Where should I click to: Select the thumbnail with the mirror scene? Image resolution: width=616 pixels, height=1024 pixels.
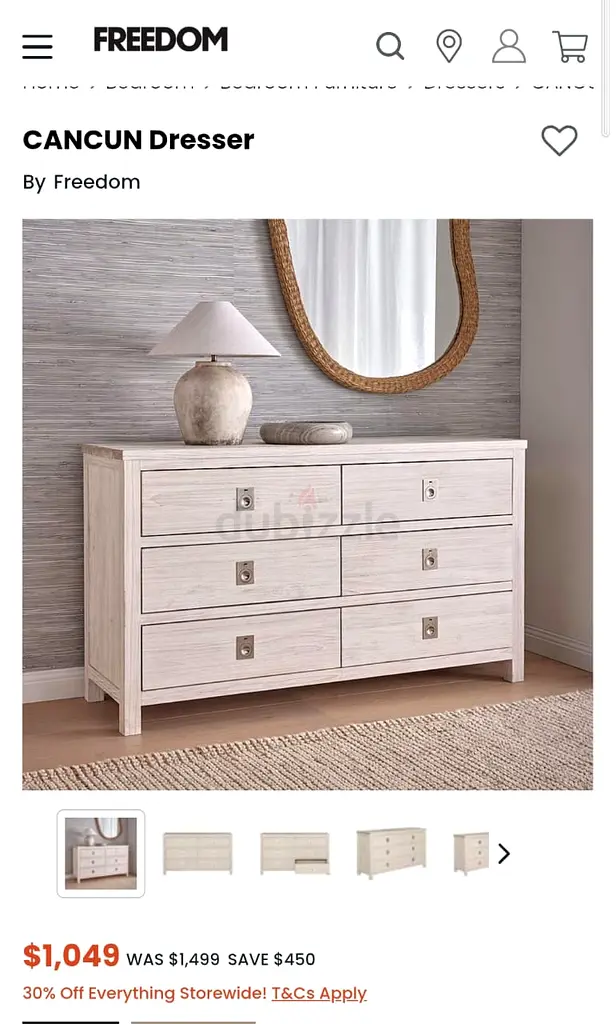tap(101, 853)
